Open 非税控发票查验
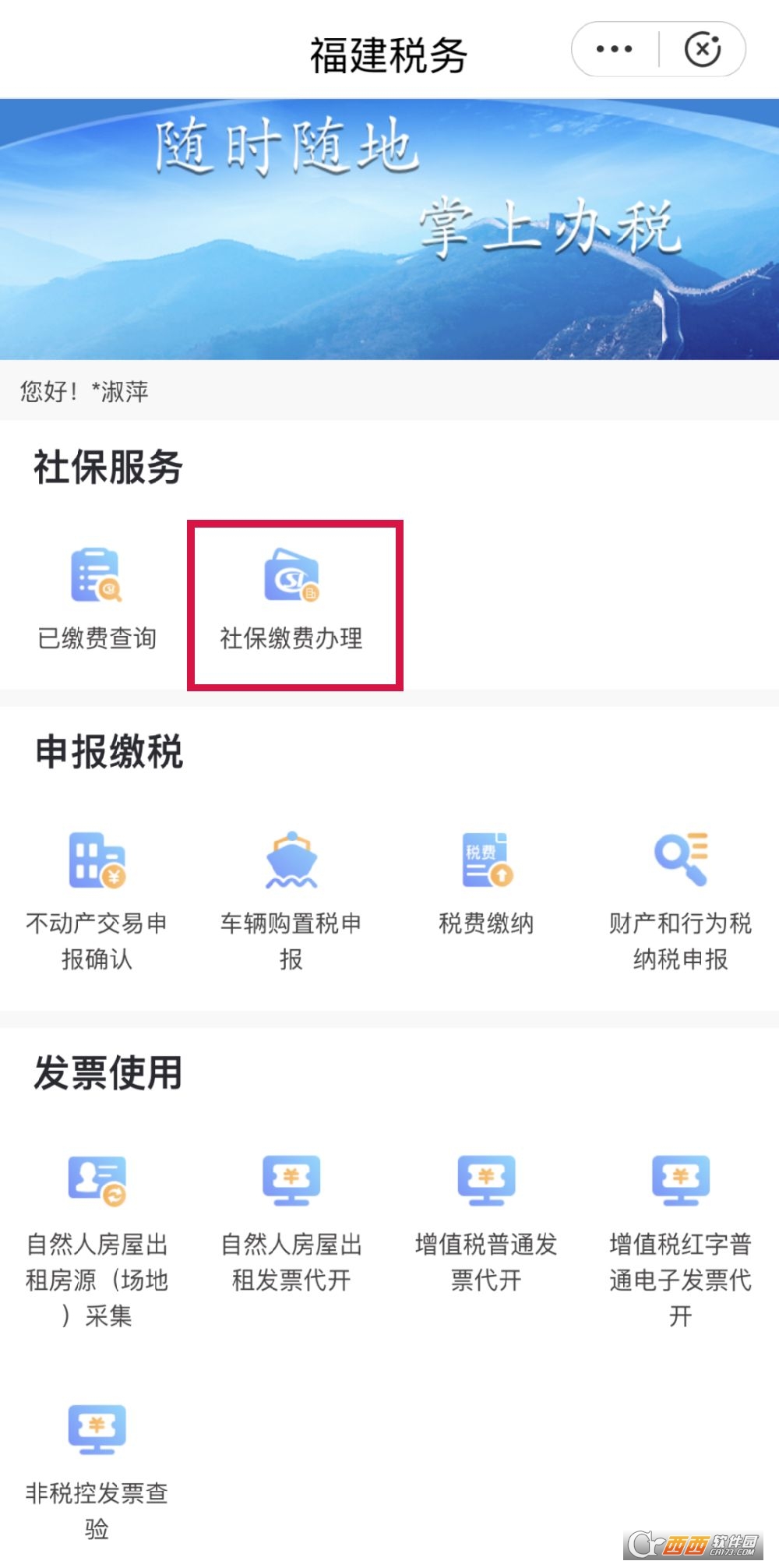779x1568 pixels. (97, 1470)
